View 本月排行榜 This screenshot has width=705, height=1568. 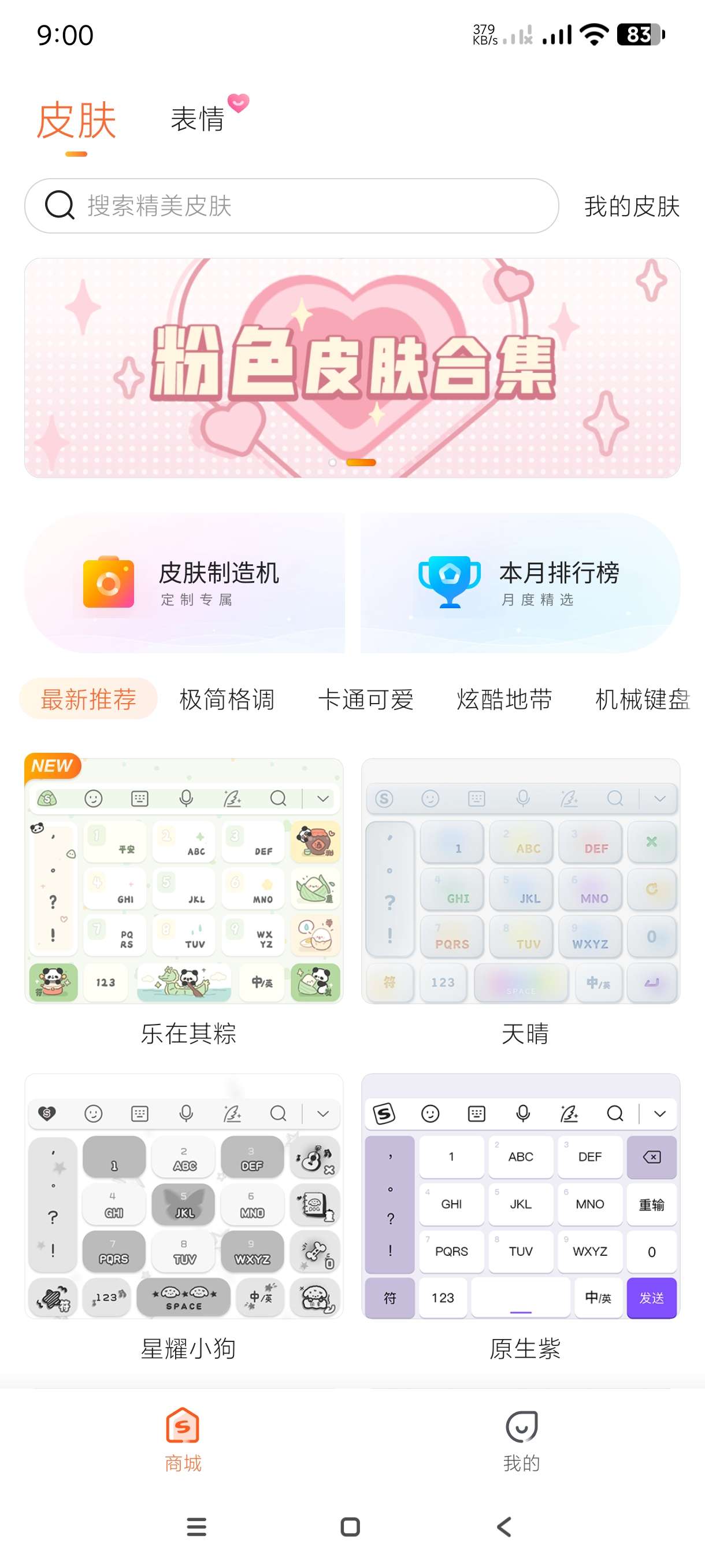point(520,583)
